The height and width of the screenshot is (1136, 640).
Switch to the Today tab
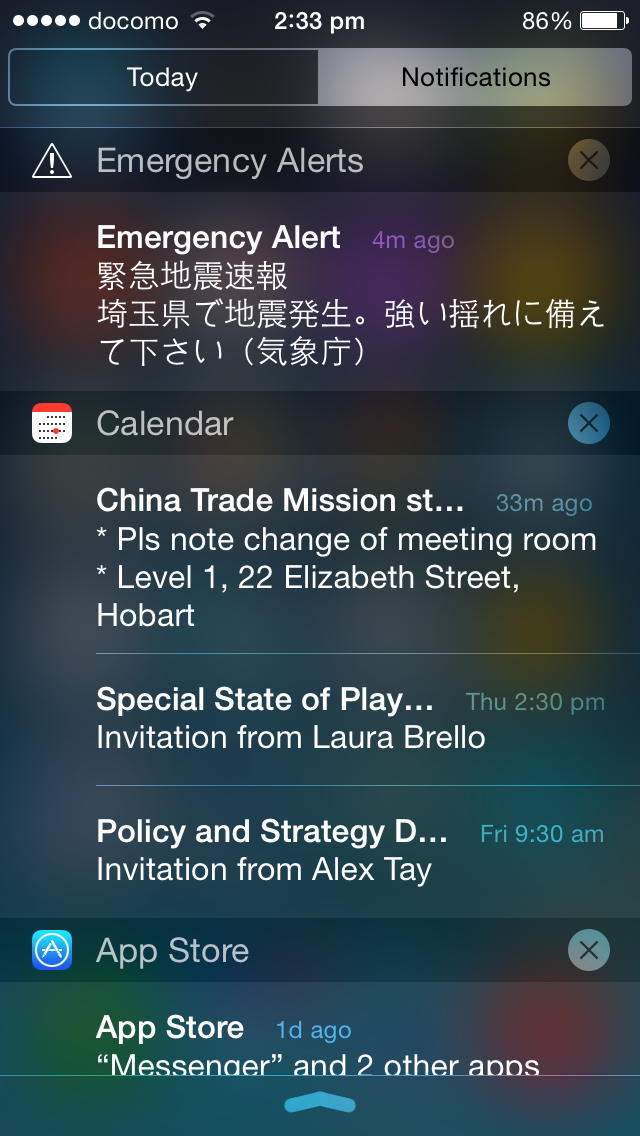[163, 78]
